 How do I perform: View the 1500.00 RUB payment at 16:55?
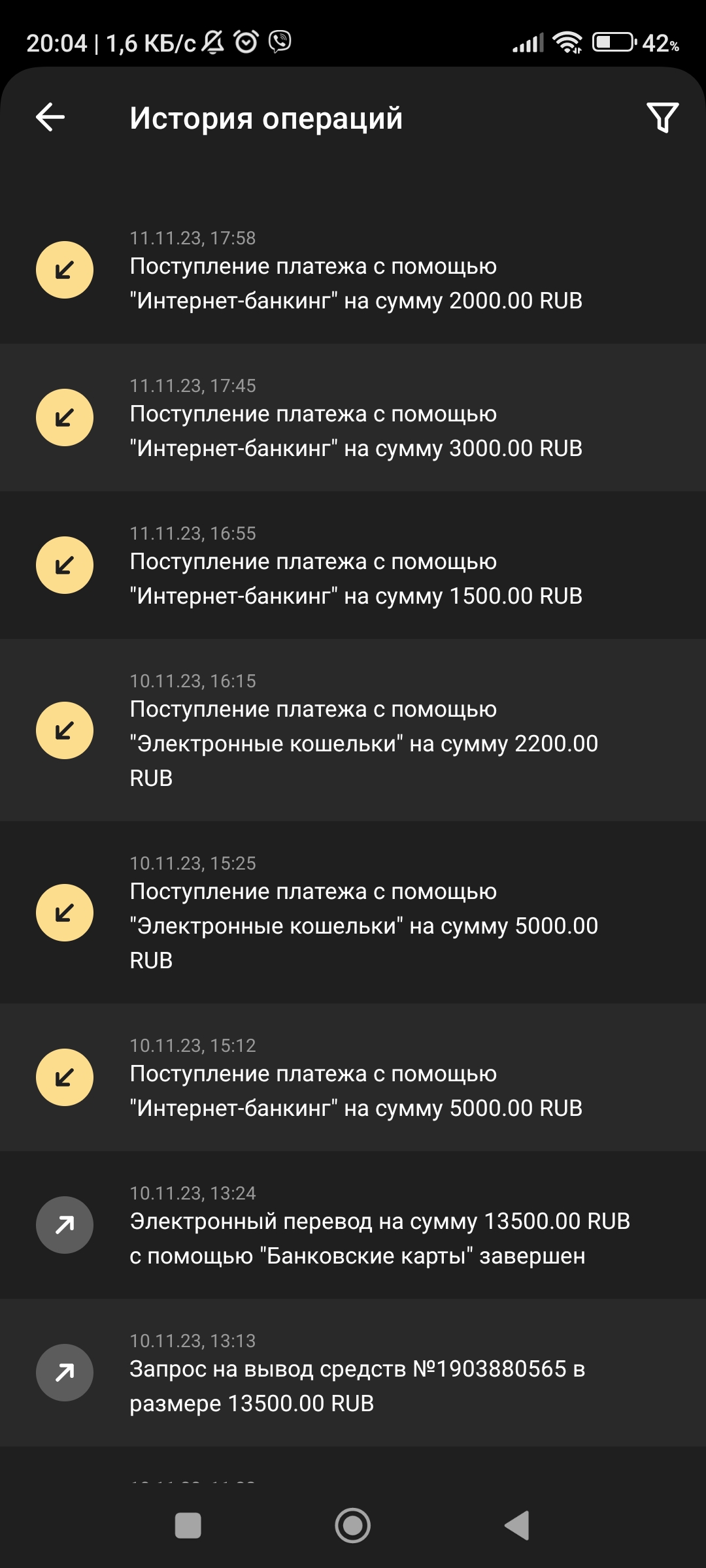pos(353,566)
